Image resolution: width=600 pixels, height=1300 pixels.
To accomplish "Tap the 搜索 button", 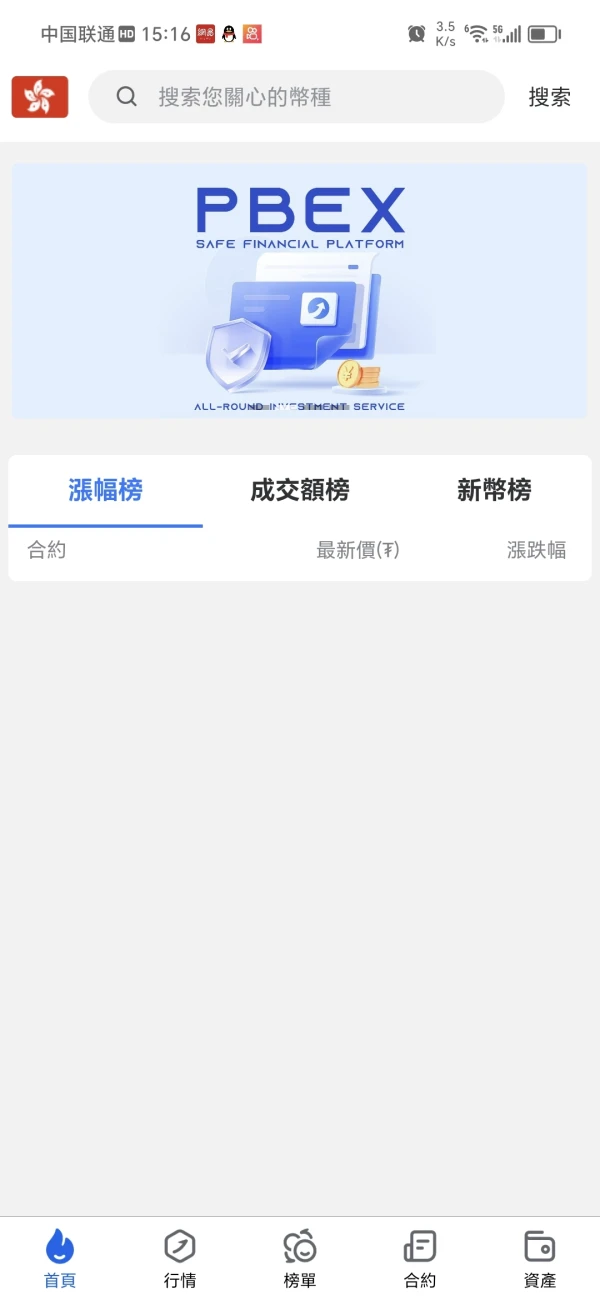I will [x=549, y=97].
